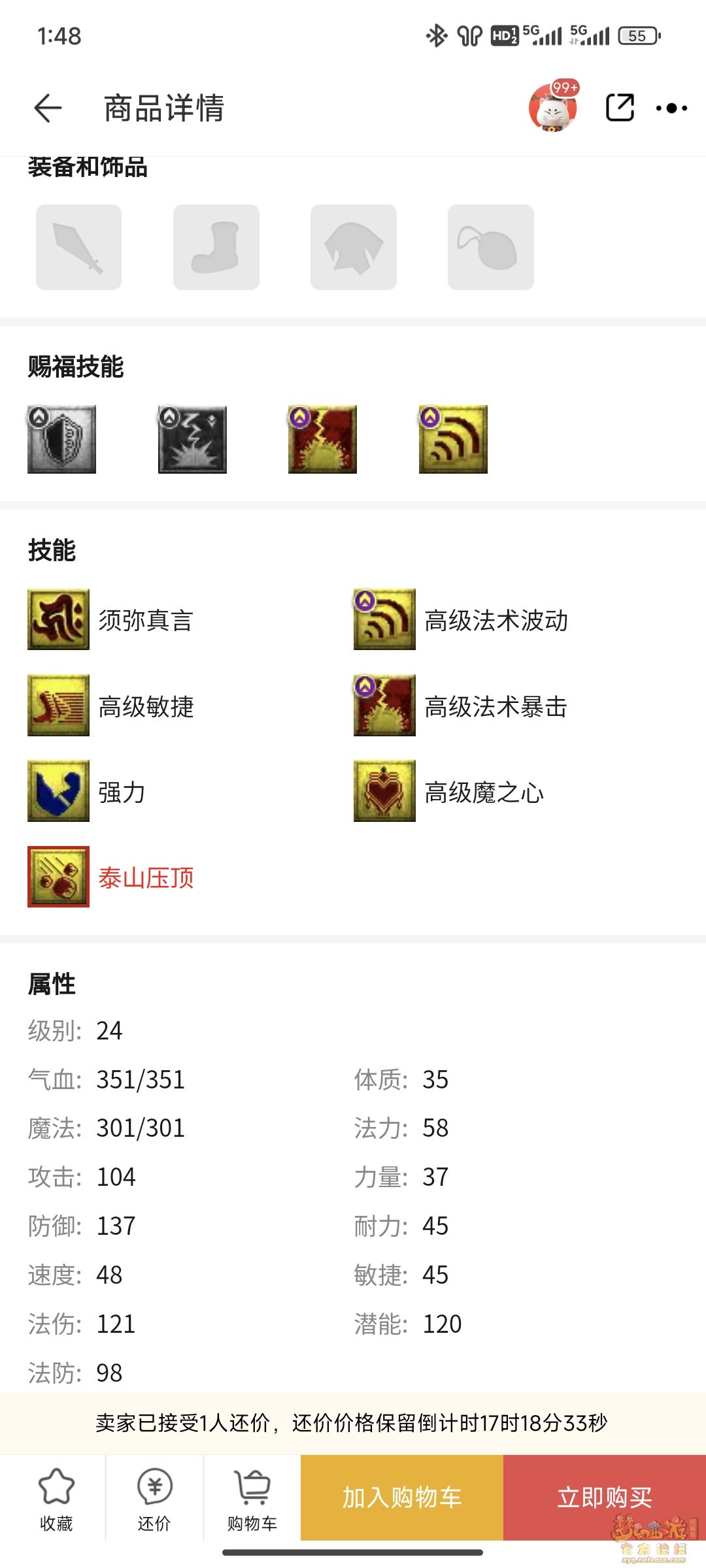Tap 加入购物车 button

tap(401, 1497)
